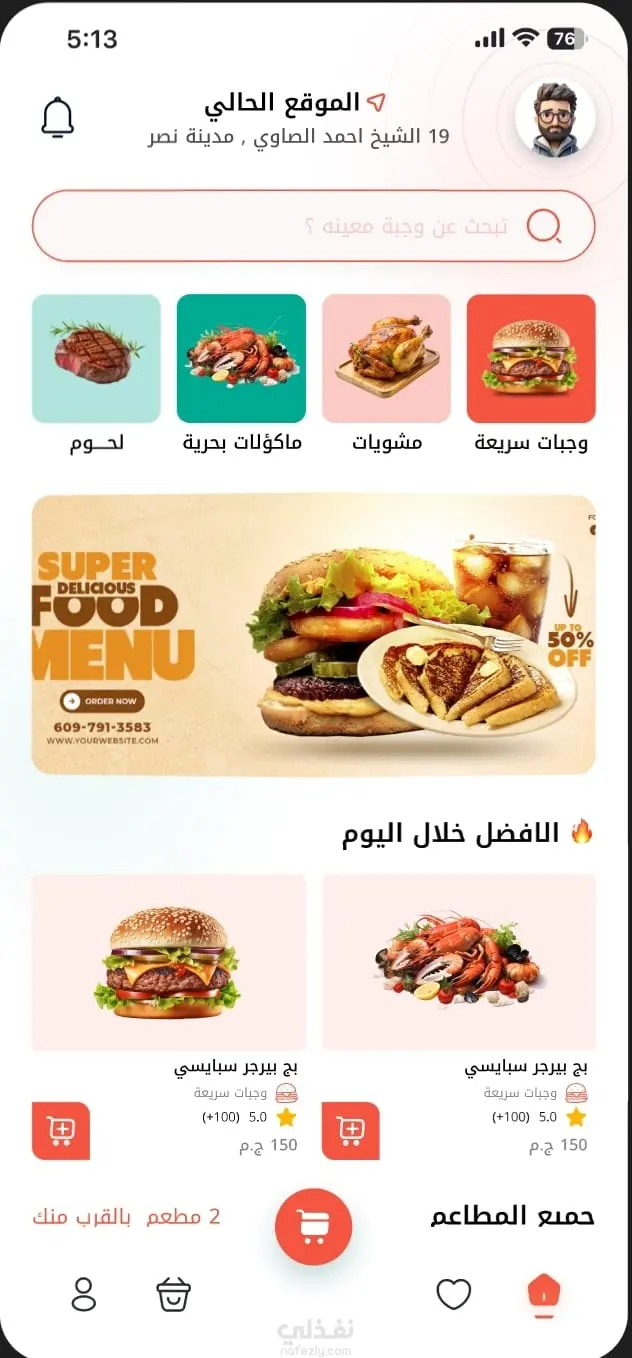
Task: Open the product card with the burger photo
Action: (x=169, y=963)
